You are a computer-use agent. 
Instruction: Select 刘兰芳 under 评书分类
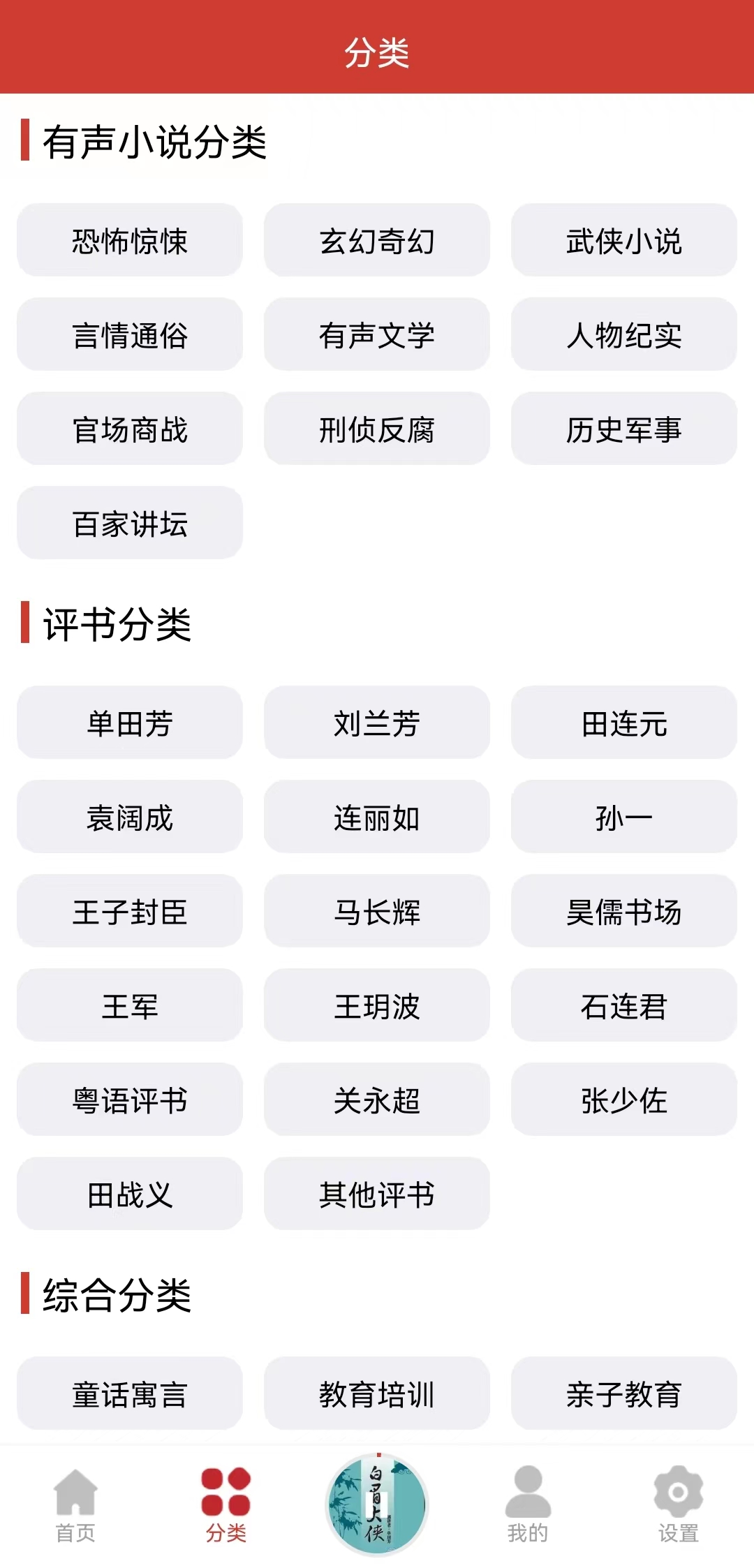tap(377, 723)
